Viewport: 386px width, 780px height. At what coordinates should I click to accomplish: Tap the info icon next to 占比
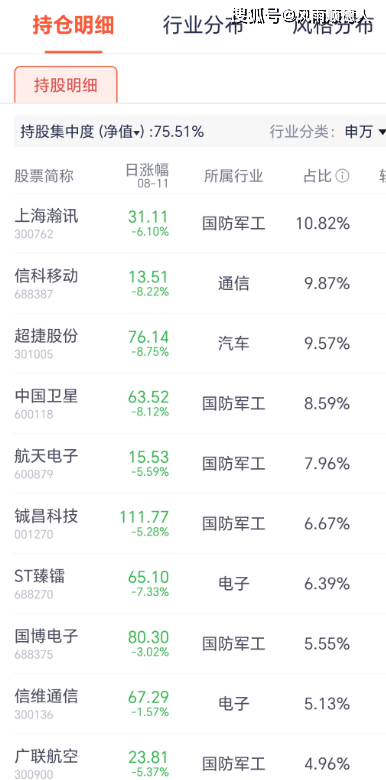click(342, 176)
